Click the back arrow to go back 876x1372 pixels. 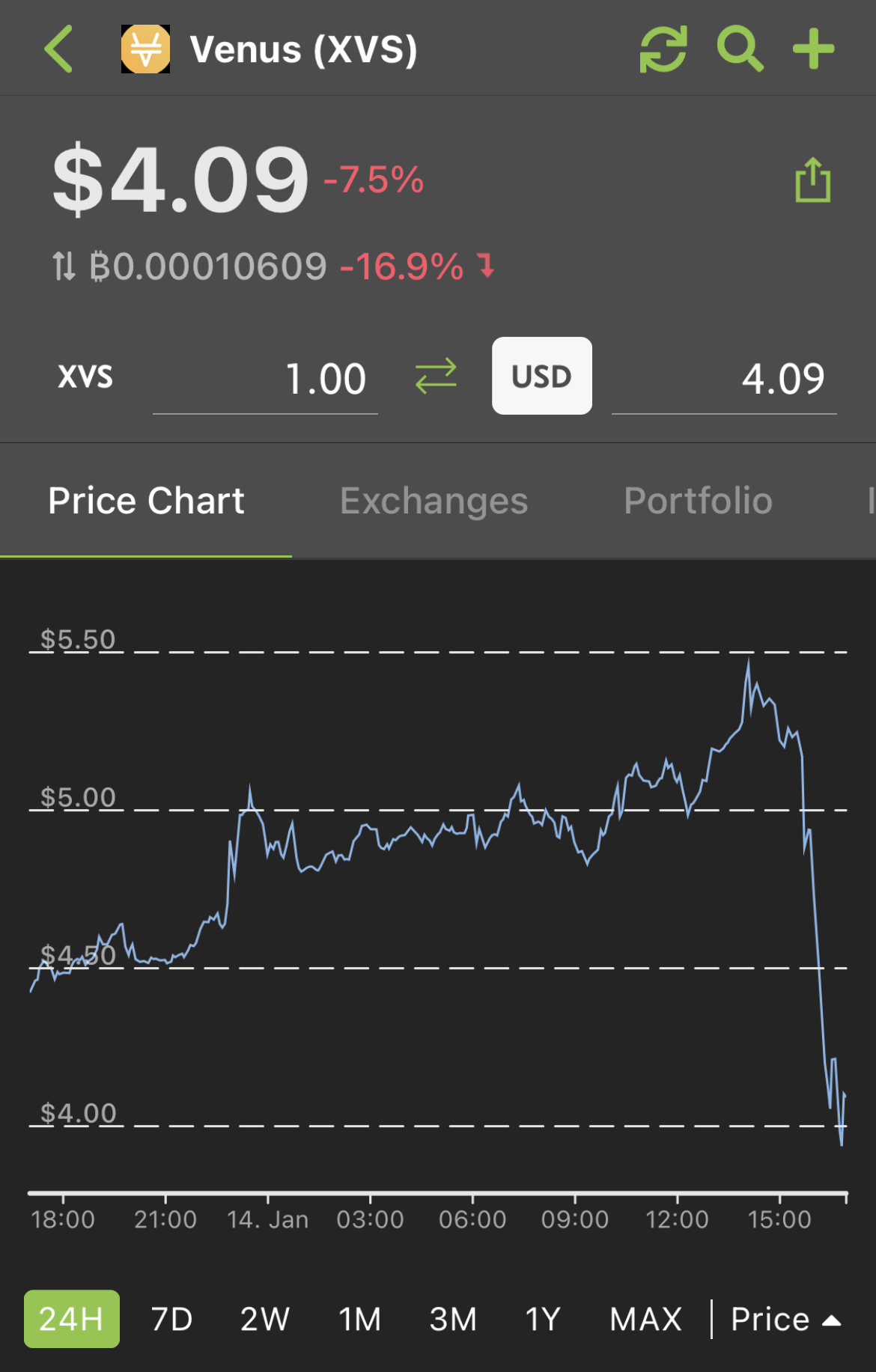[x=59, y=49]
